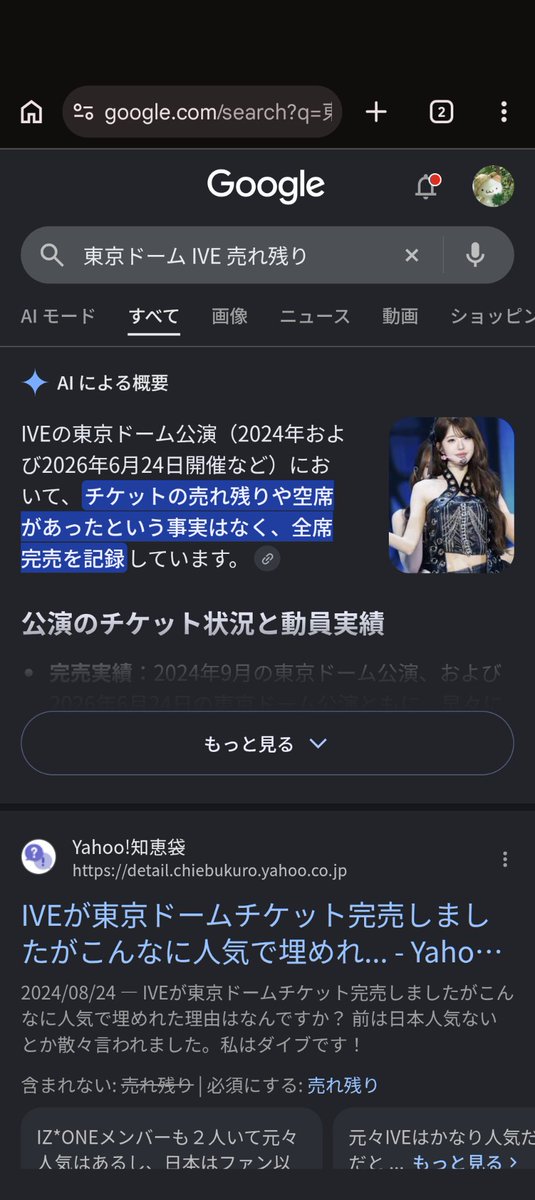Open the source link icon in AI overview
The height and width of the screenshot is (1200, 535).
pyautogui.click(x=267, y=559)
